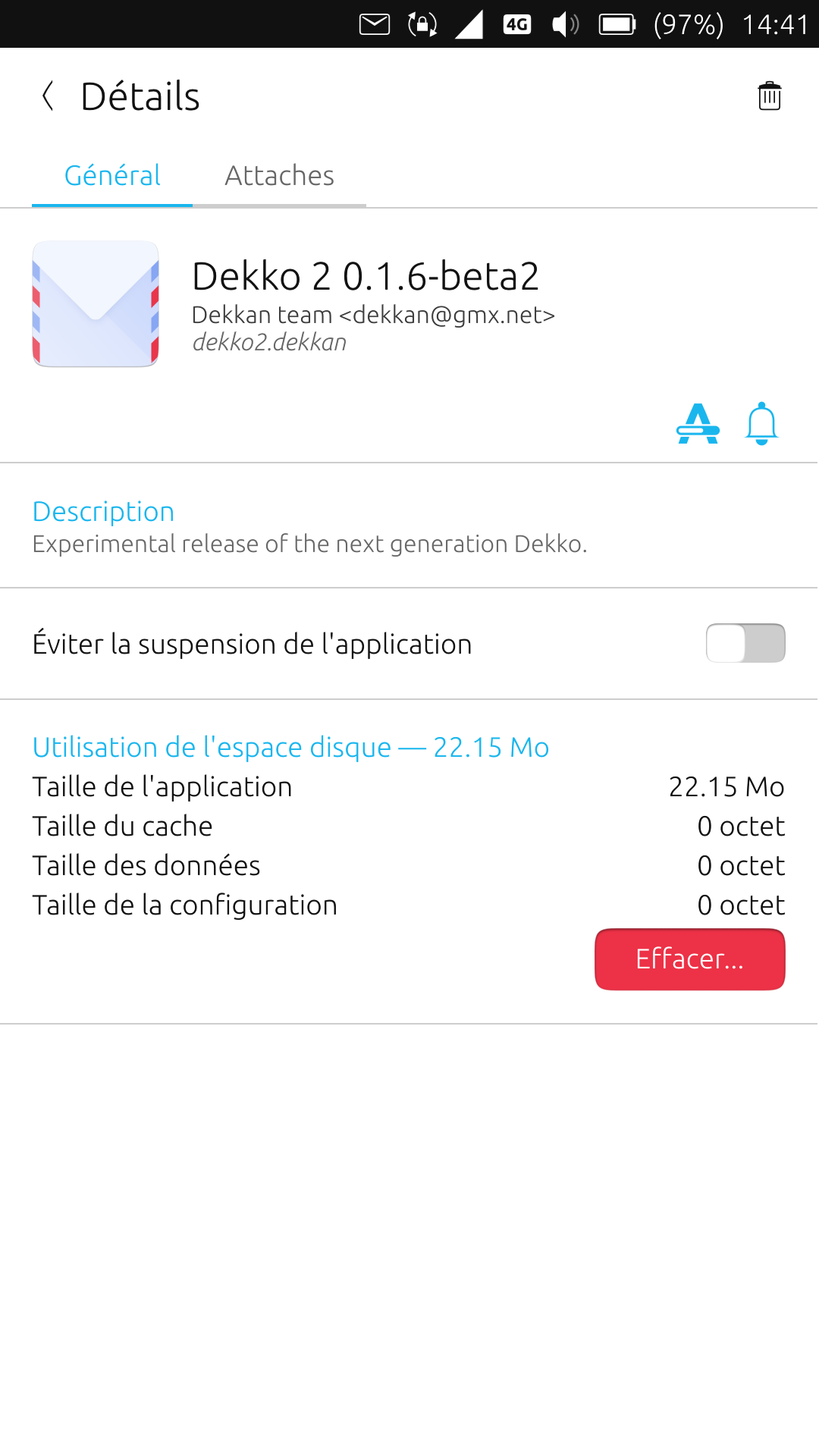This screenshot has width=819, height=1456.
Task: Tap the trash icon to uninstall Dekko
Action: pyautogui.click(x=769, y=96)
